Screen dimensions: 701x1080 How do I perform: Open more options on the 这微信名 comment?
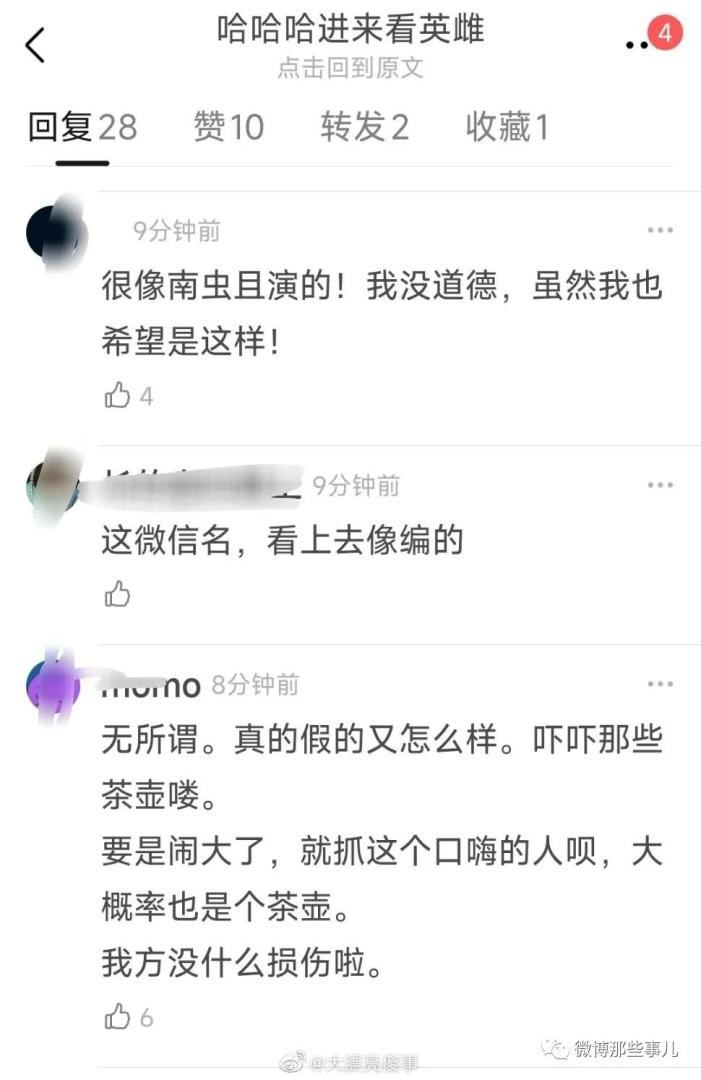pos(660,485)
